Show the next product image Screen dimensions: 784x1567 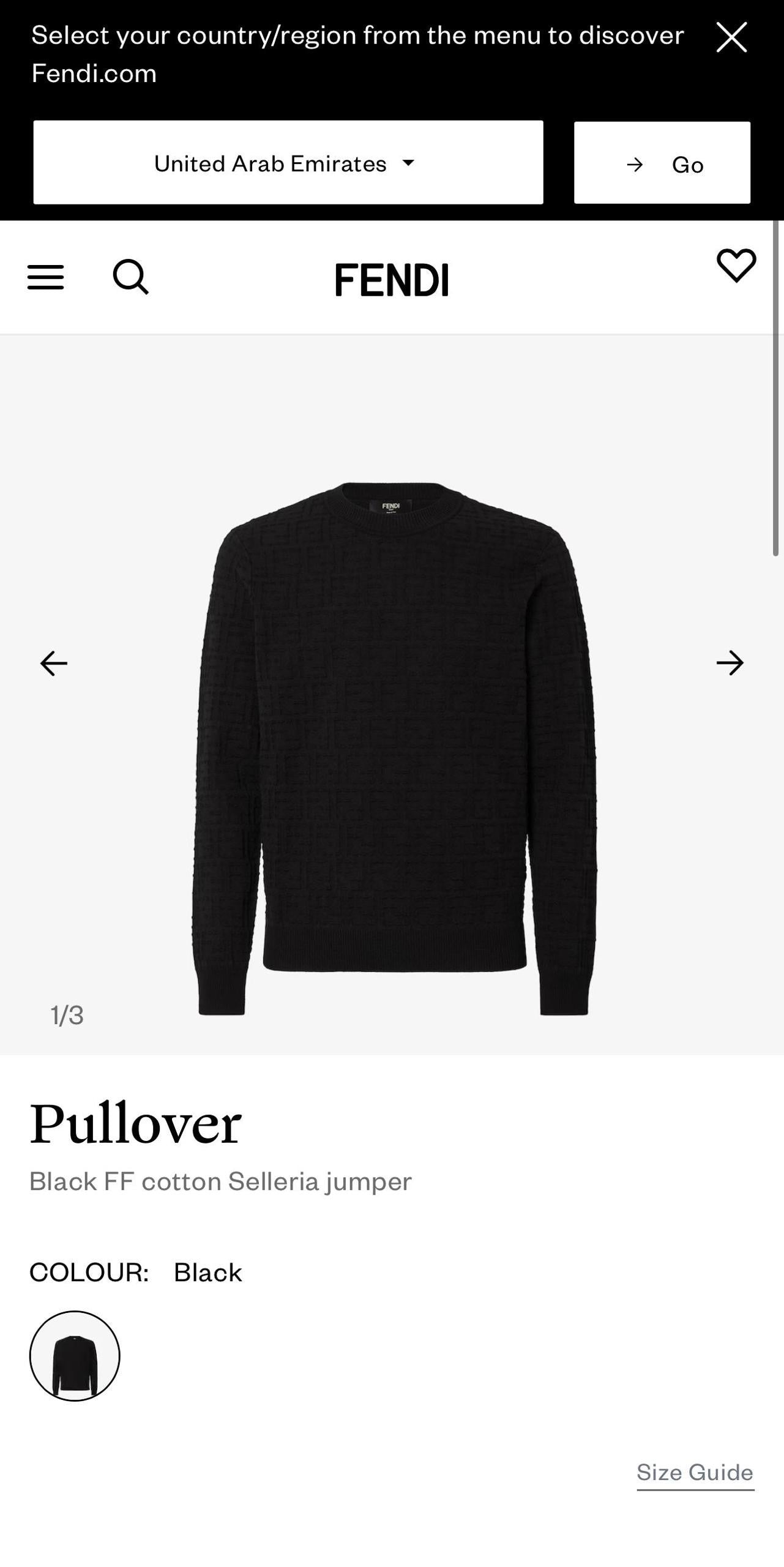point(730,663)
